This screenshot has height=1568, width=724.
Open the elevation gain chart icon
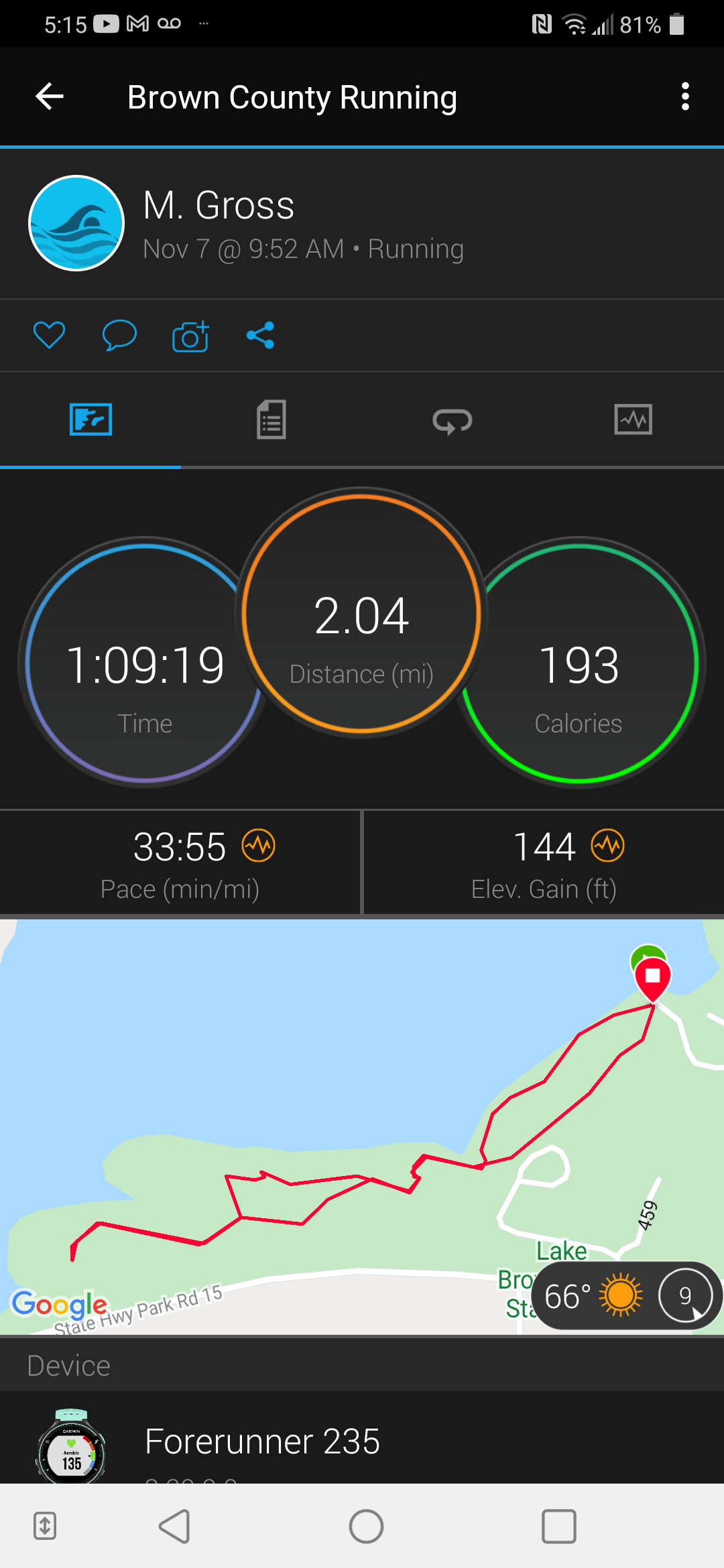click(607, 846)
